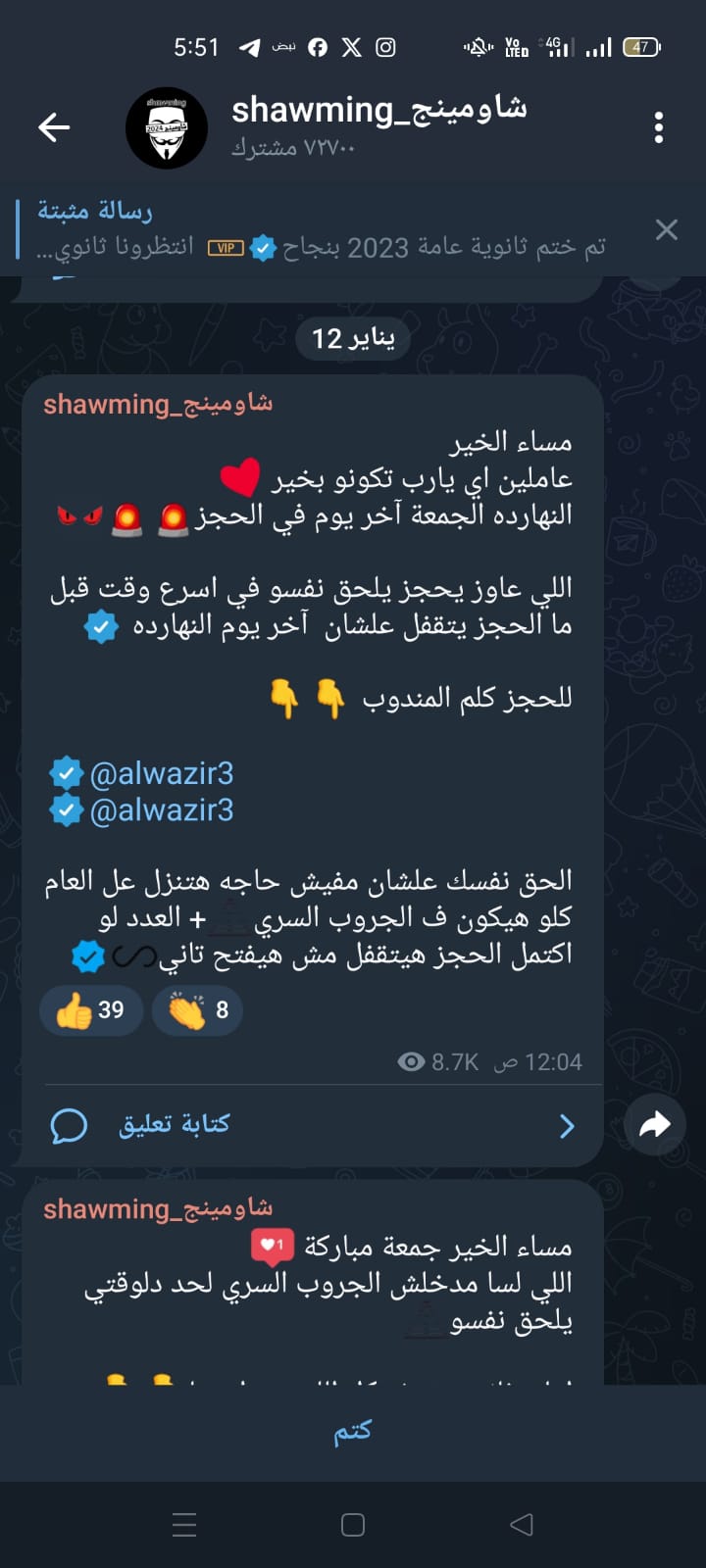Add thumbs-up reaction with 39 count

click(x=91, y=1010)
